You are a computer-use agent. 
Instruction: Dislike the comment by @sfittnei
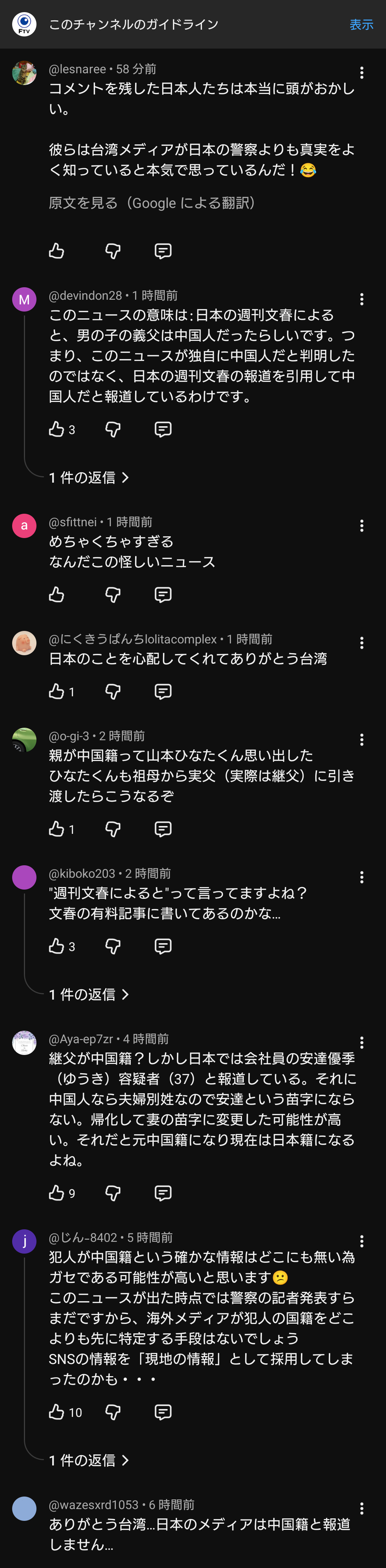[x=113, y=595]
